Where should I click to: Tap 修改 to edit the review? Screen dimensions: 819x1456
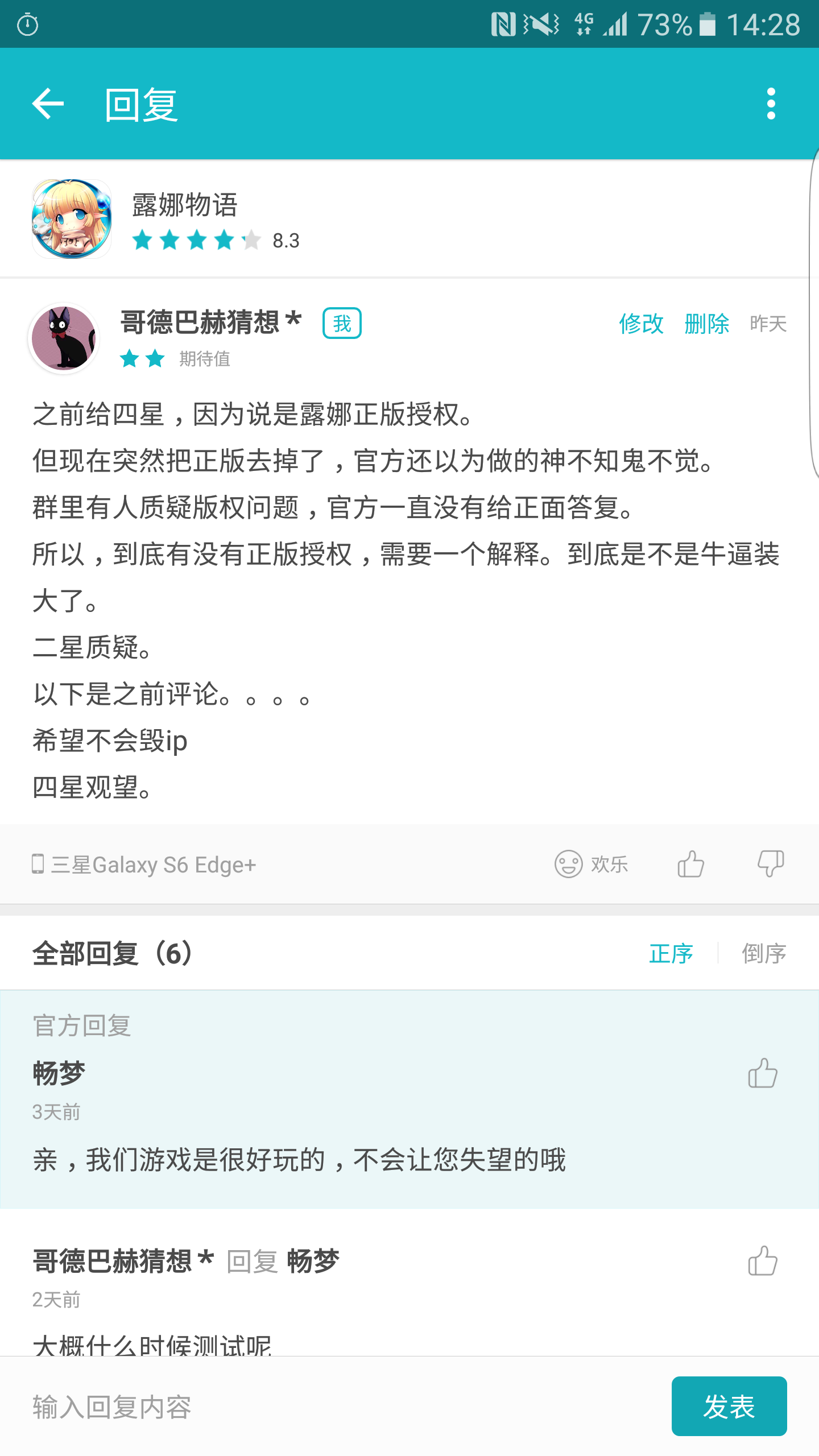[641, 324]
